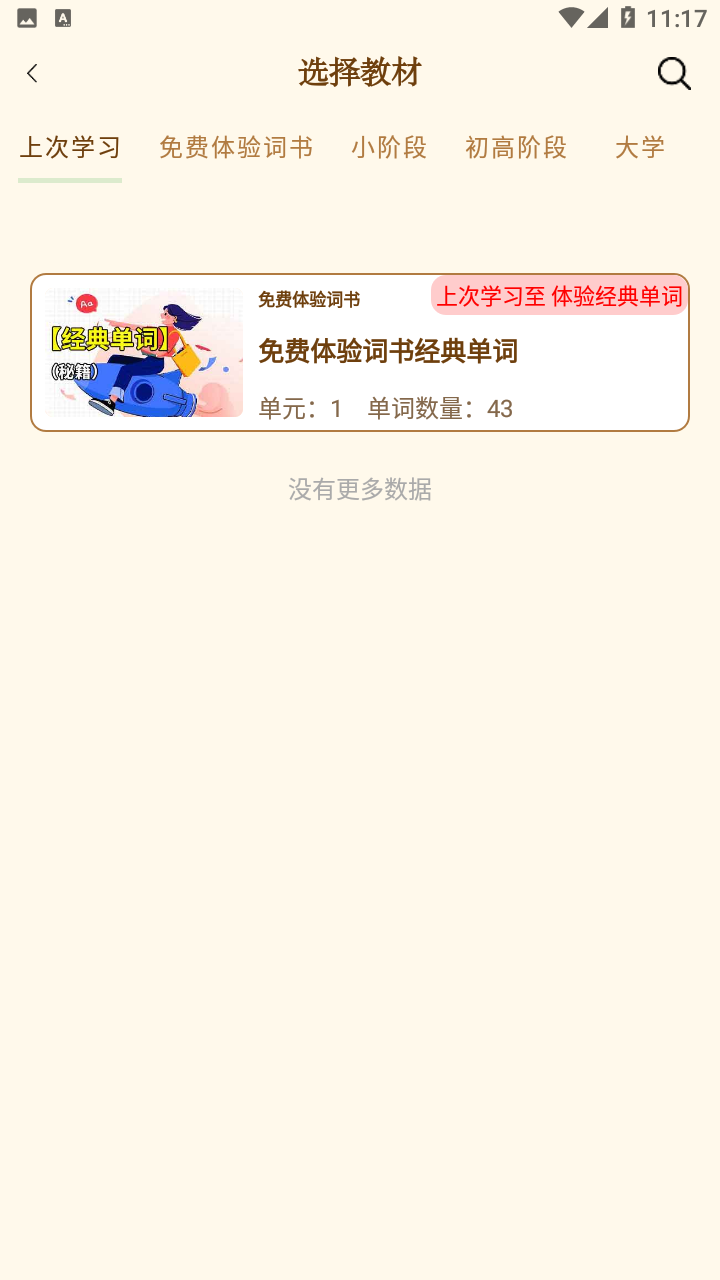Open the 初高阶段 tab
The image size is (720, 1280).
point(516,148)
